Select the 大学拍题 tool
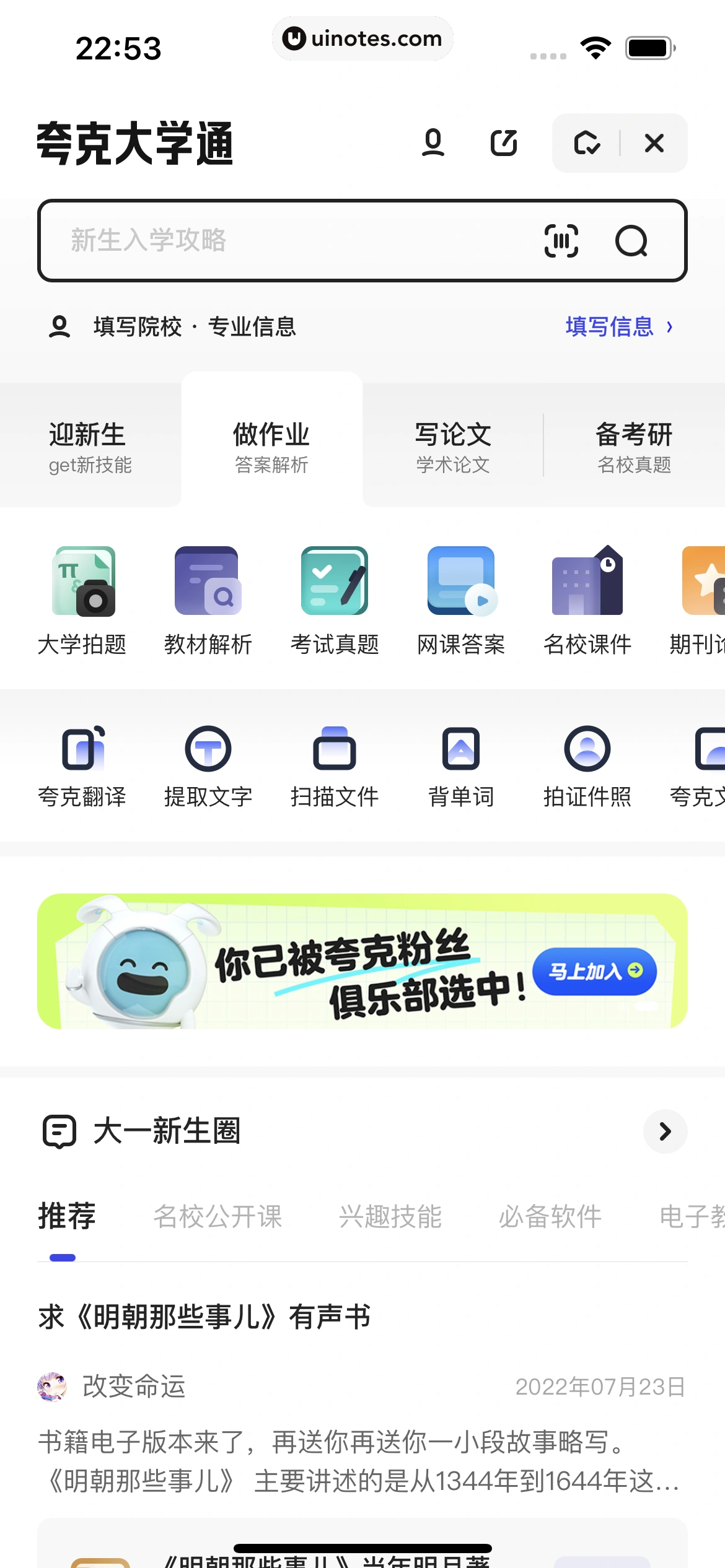This screenshot has width=725, height=1568. [x=83, y=598]
